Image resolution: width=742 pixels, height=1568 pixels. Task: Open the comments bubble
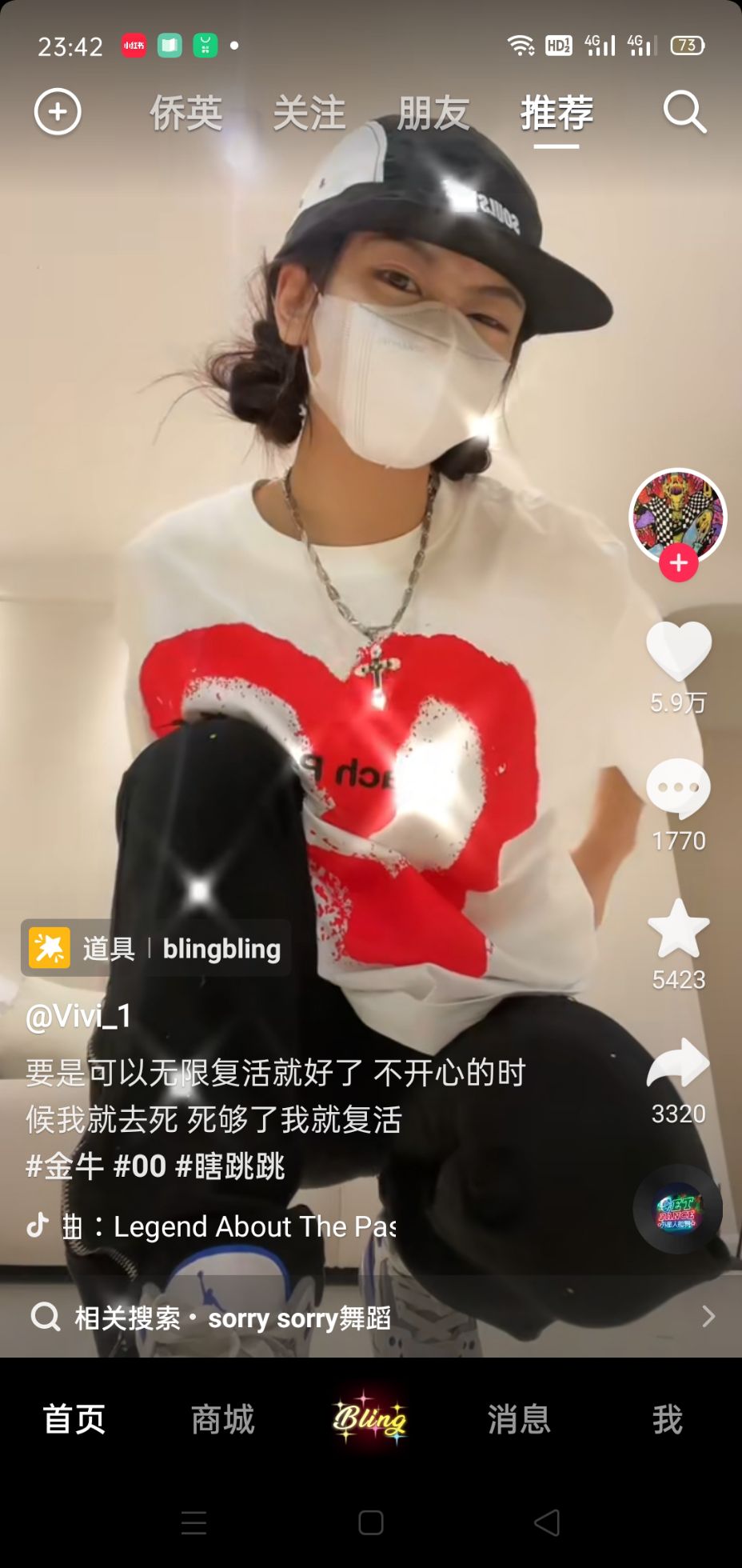(x=679, y=788)
